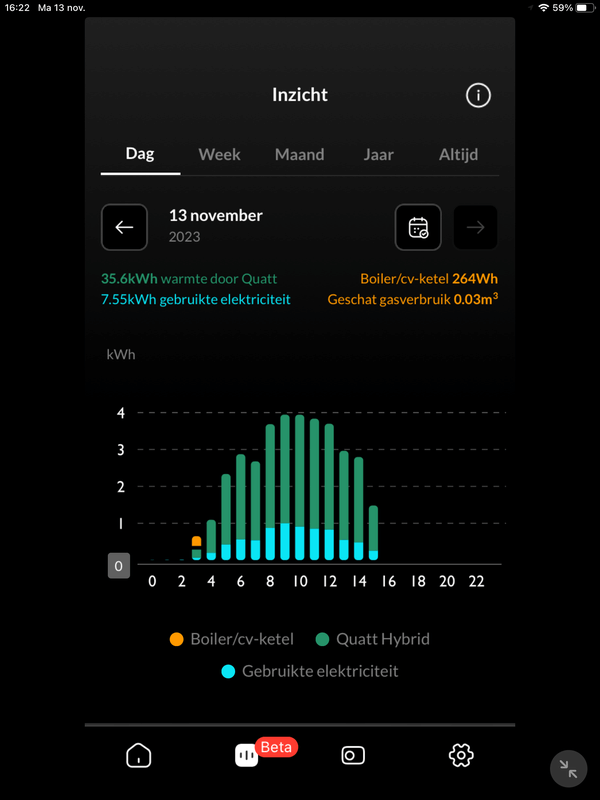Open the settings gear tab
The height and width of the screenshot is (800, 600).
pyautogui.click(x=461, y=755)
